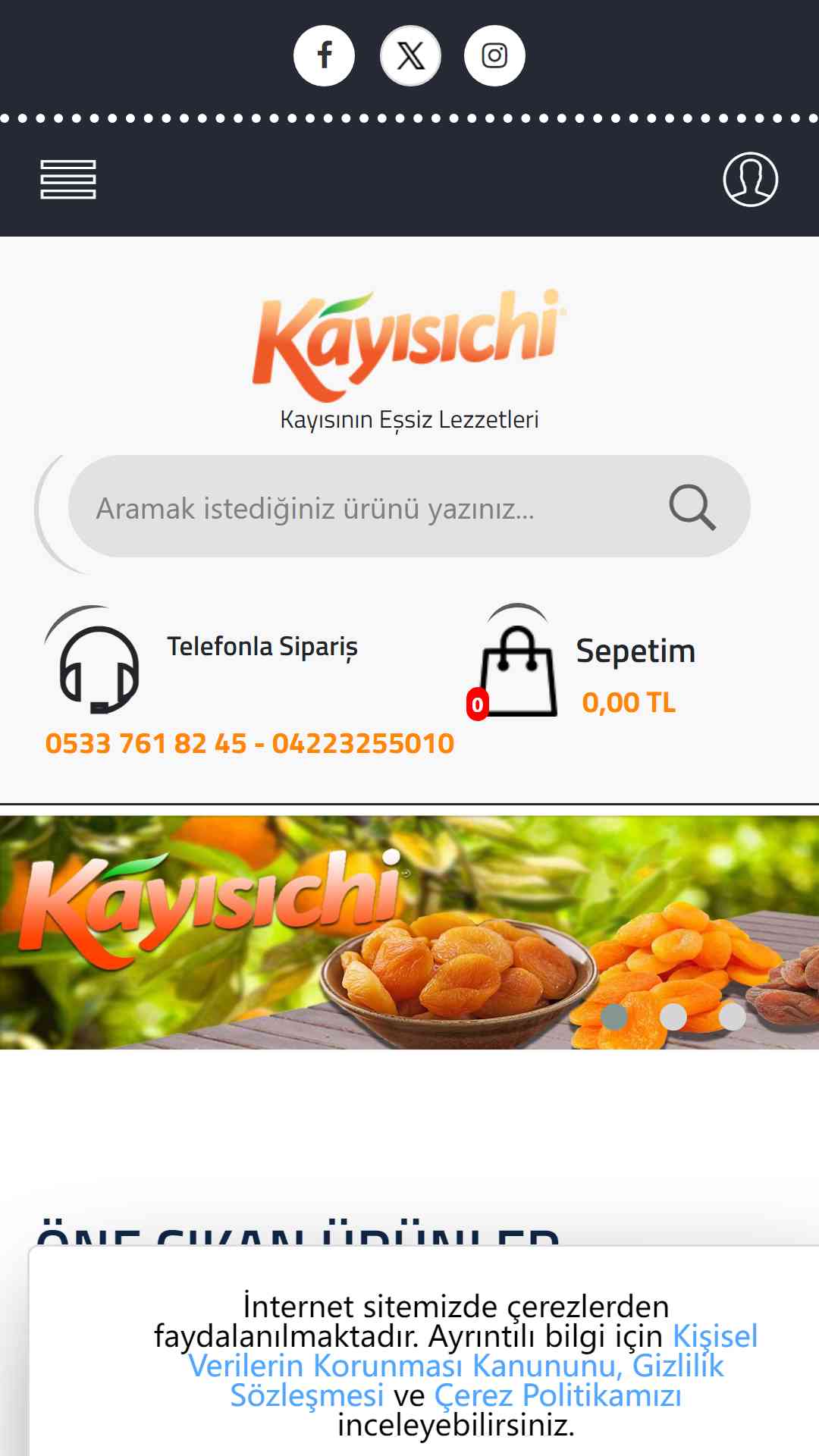
Task: Open the hamburger navigation menu
Action: point(68,180)
